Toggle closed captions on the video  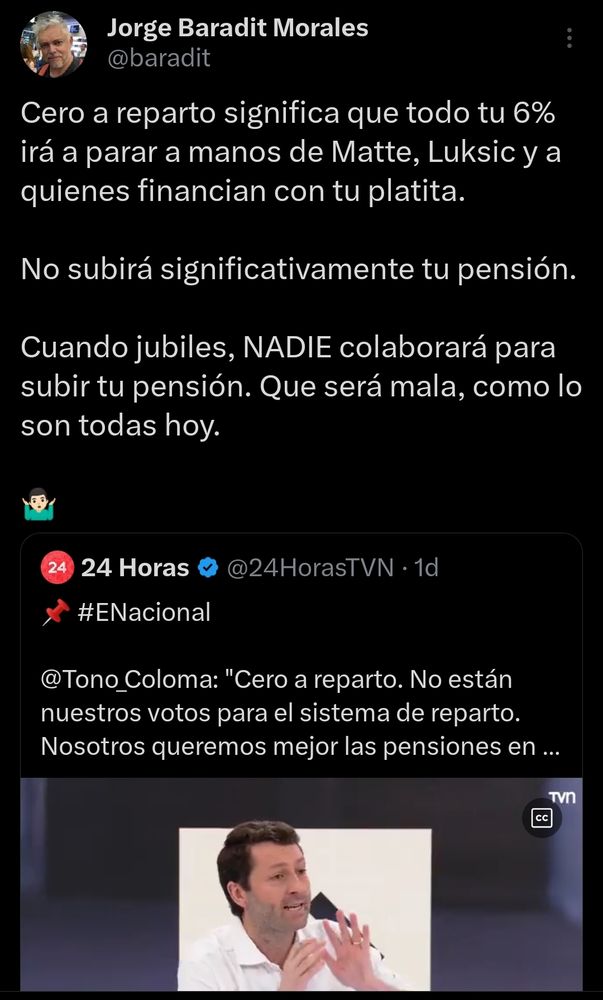542,818
